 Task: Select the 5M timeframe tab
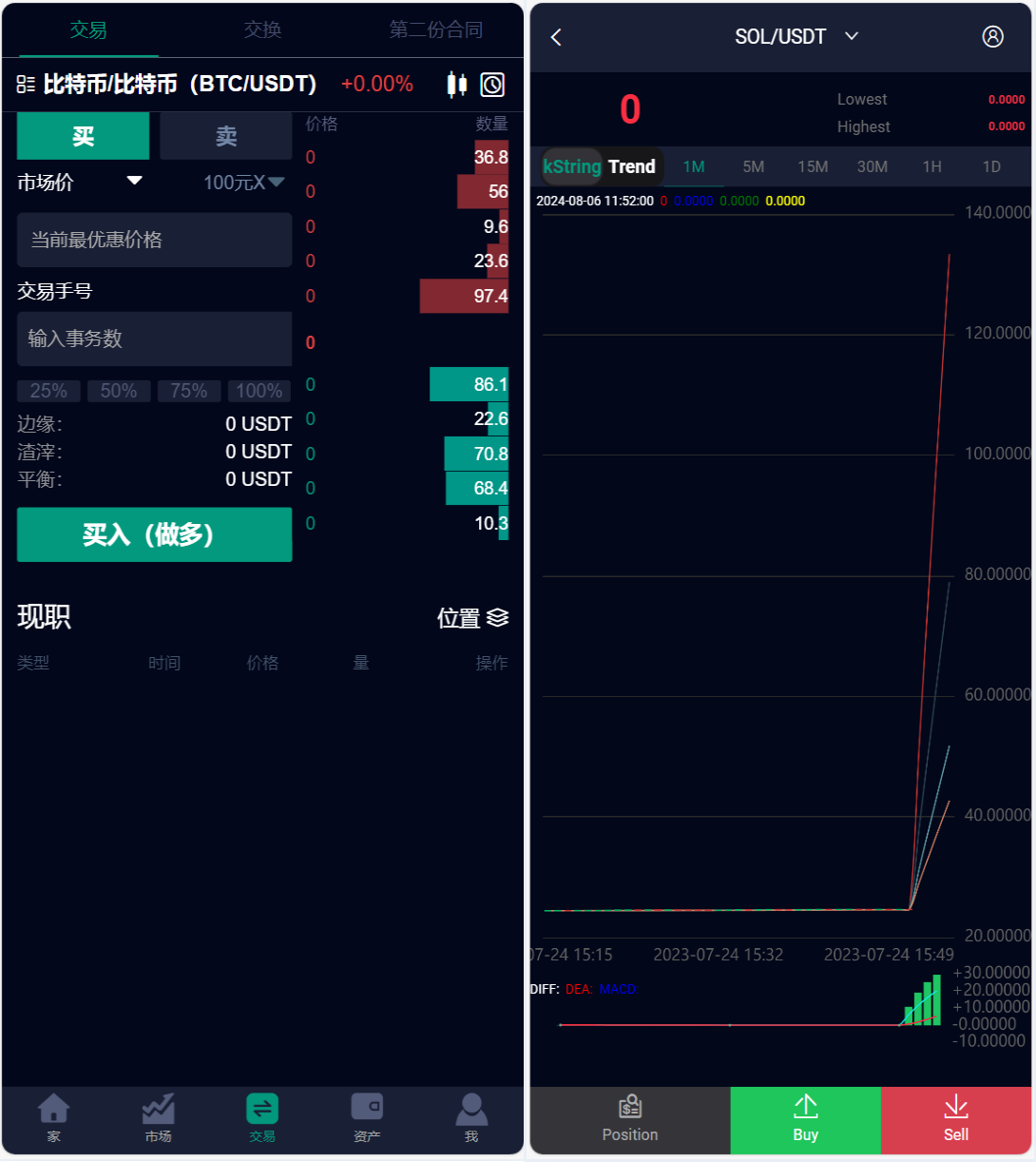pyautogui.click(x=753, y=166)
